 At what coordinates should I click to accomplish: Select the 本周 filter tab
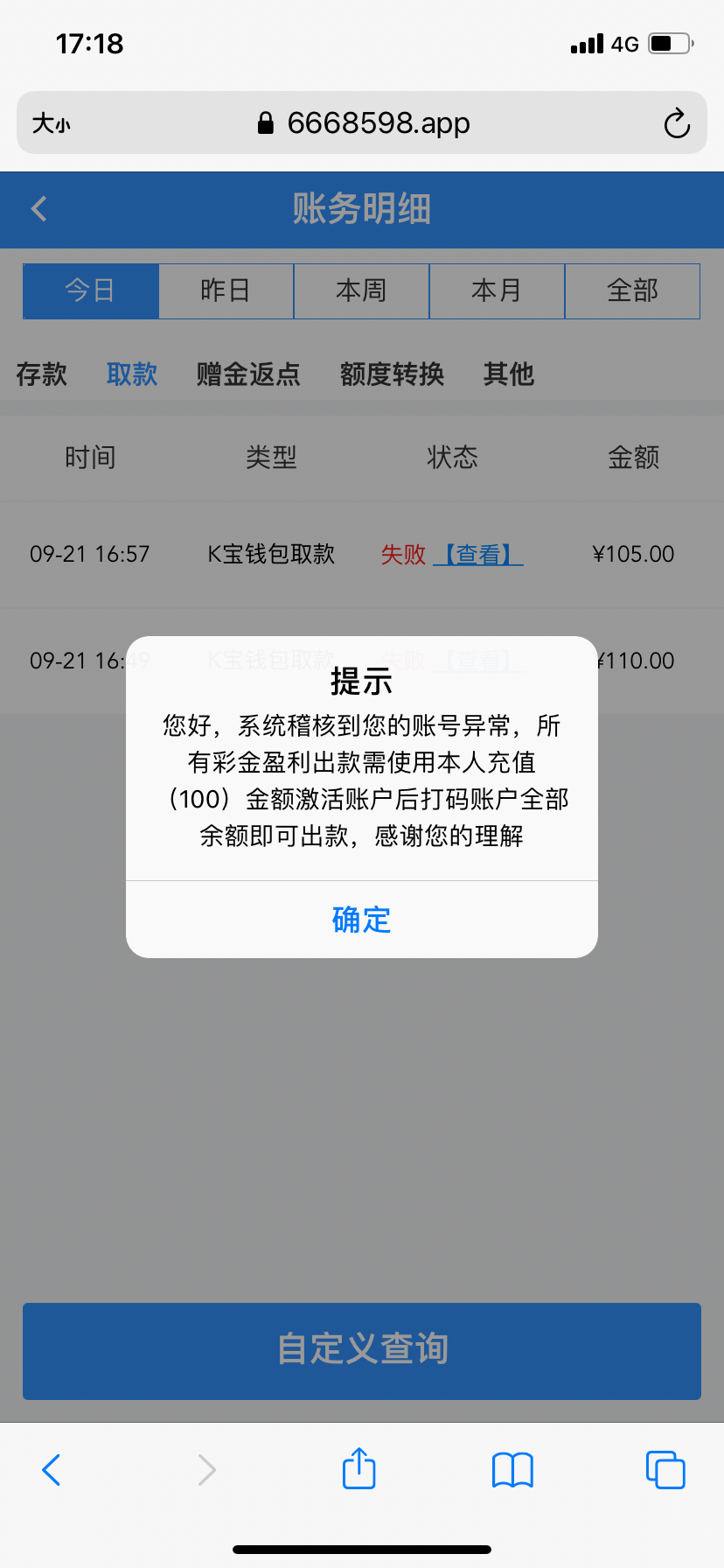[361, 291]
